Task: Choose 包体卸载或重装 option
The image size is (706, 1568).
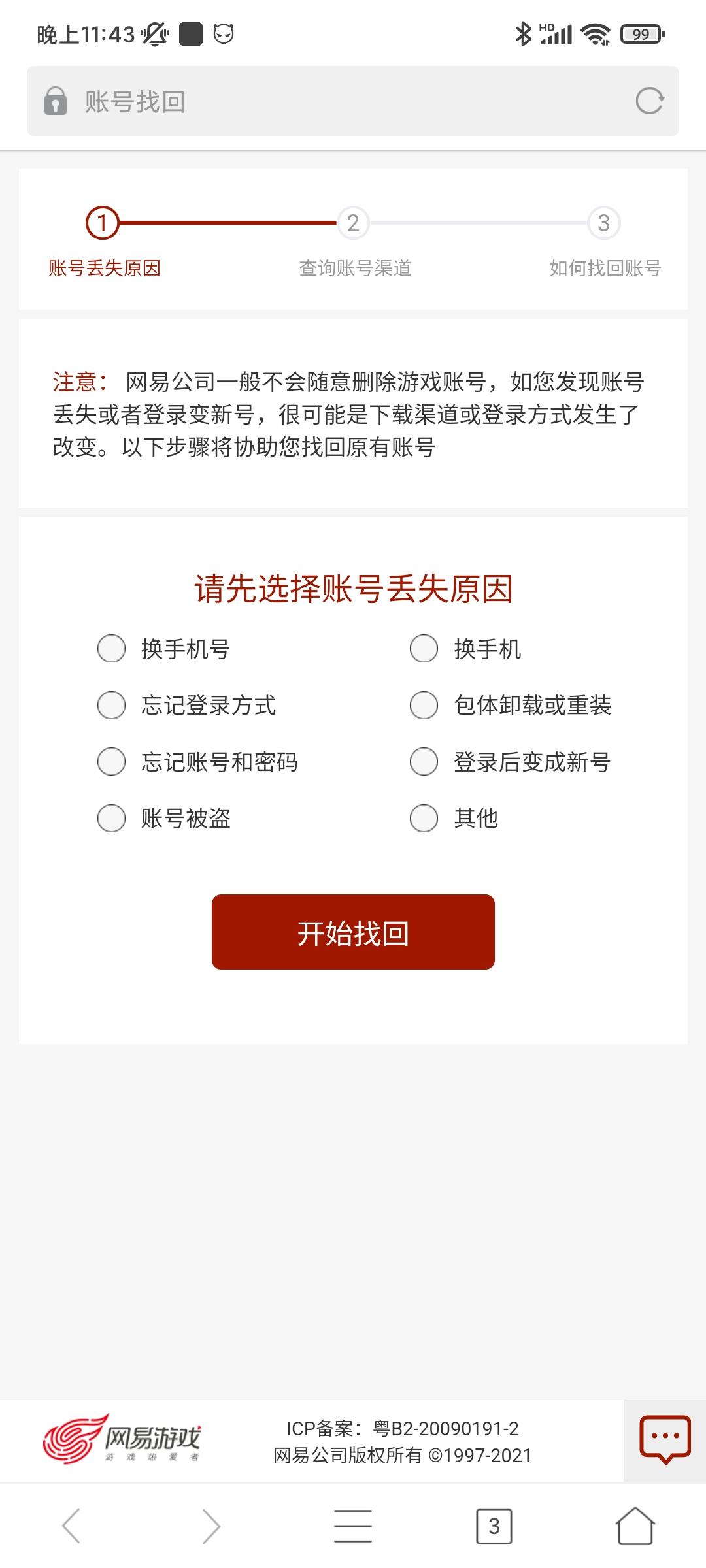Action: coord(424,706)
